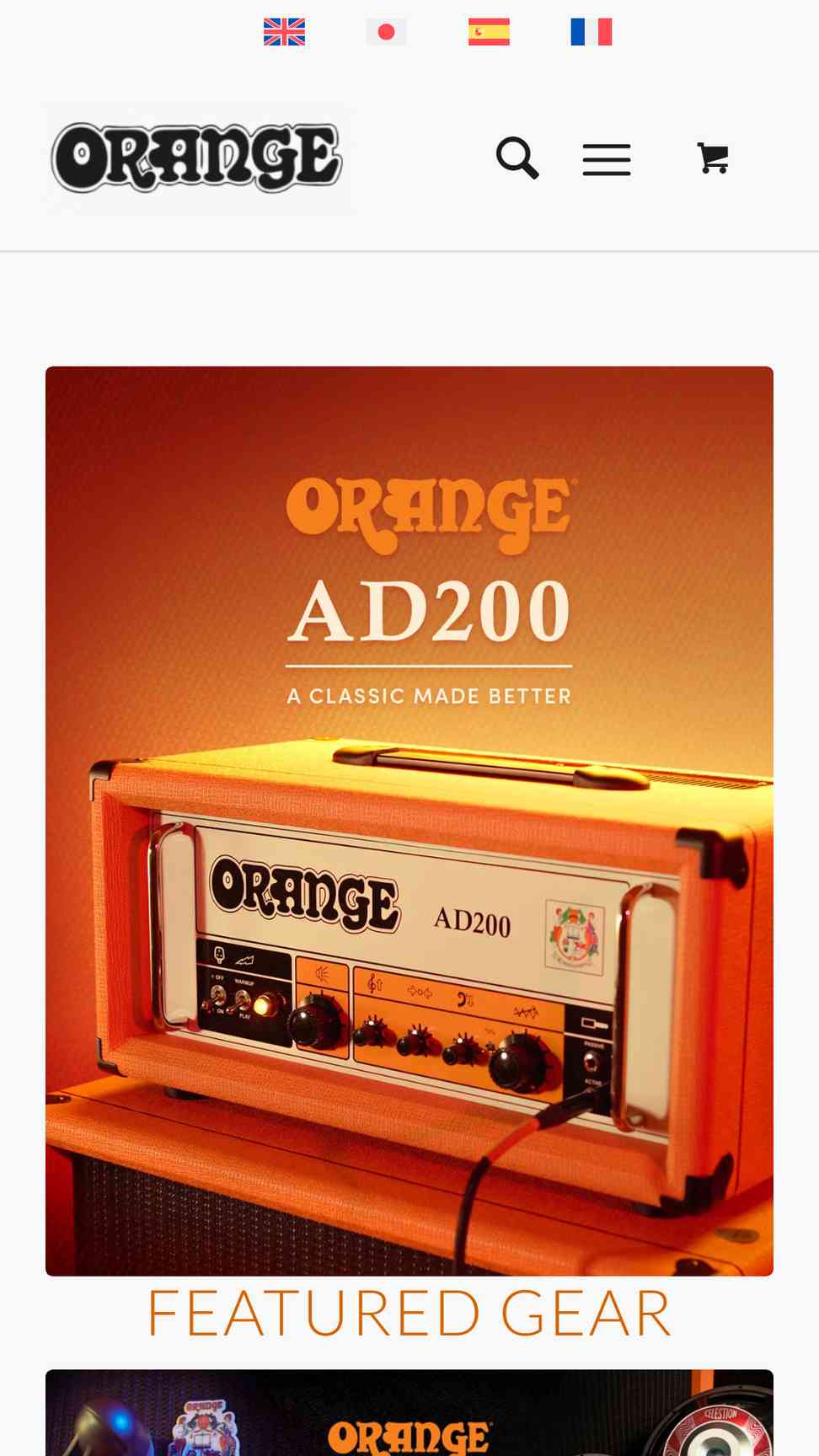This screenshot has height=1456, width=819.
Task: Open the hamburger navigation menu
Action: pyautogui.click(x=607, y=159)
